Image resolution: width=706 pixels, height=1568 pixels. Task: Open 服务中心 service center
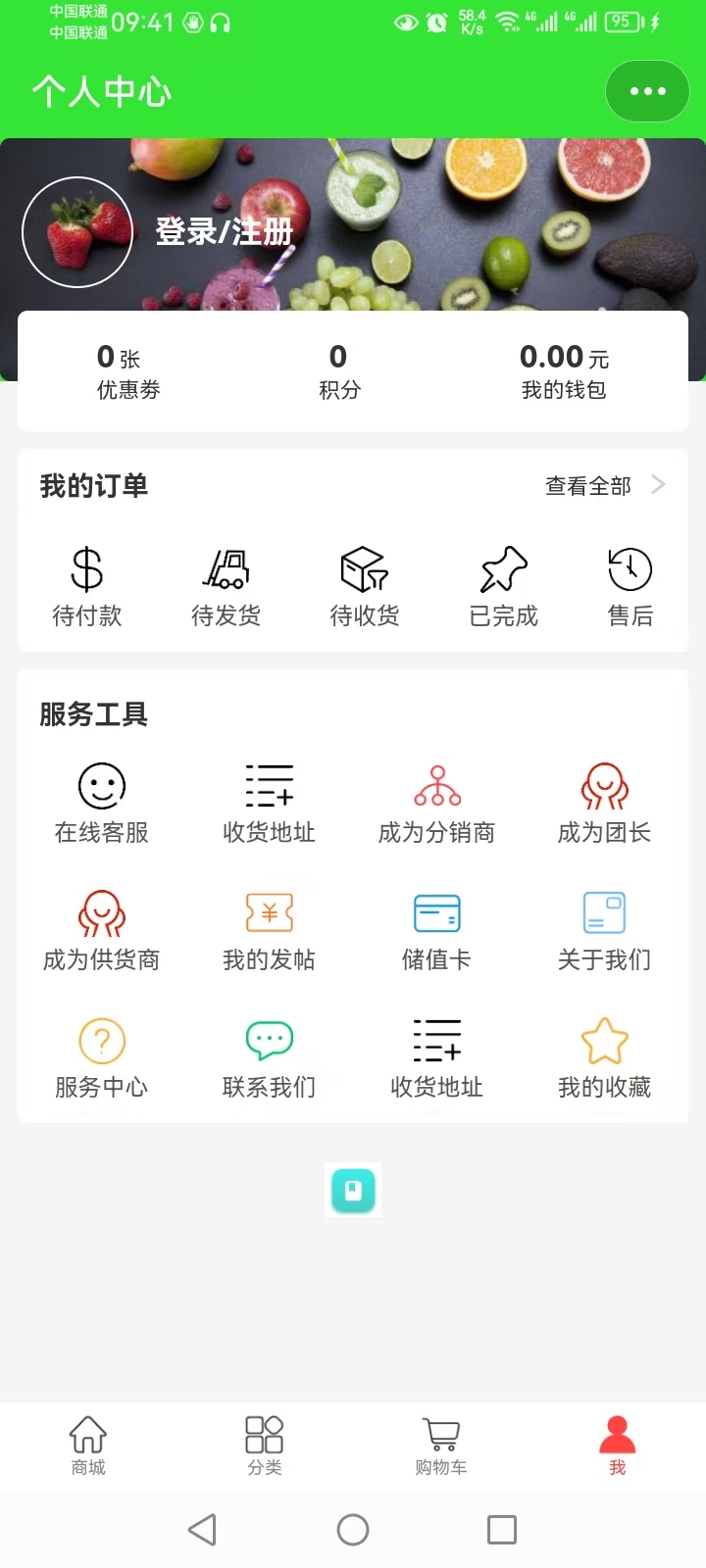tap(101, 1056)
